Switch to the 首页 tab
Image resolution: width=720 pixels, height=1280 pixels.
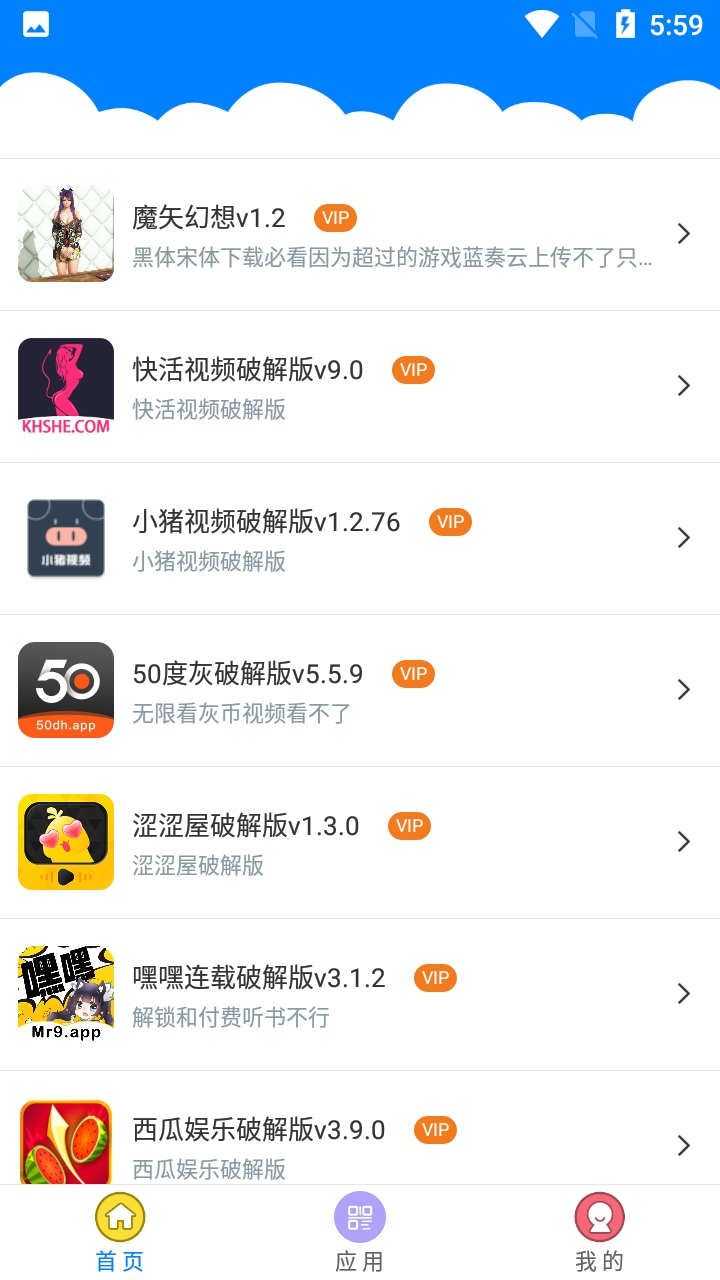[120, 1232]
